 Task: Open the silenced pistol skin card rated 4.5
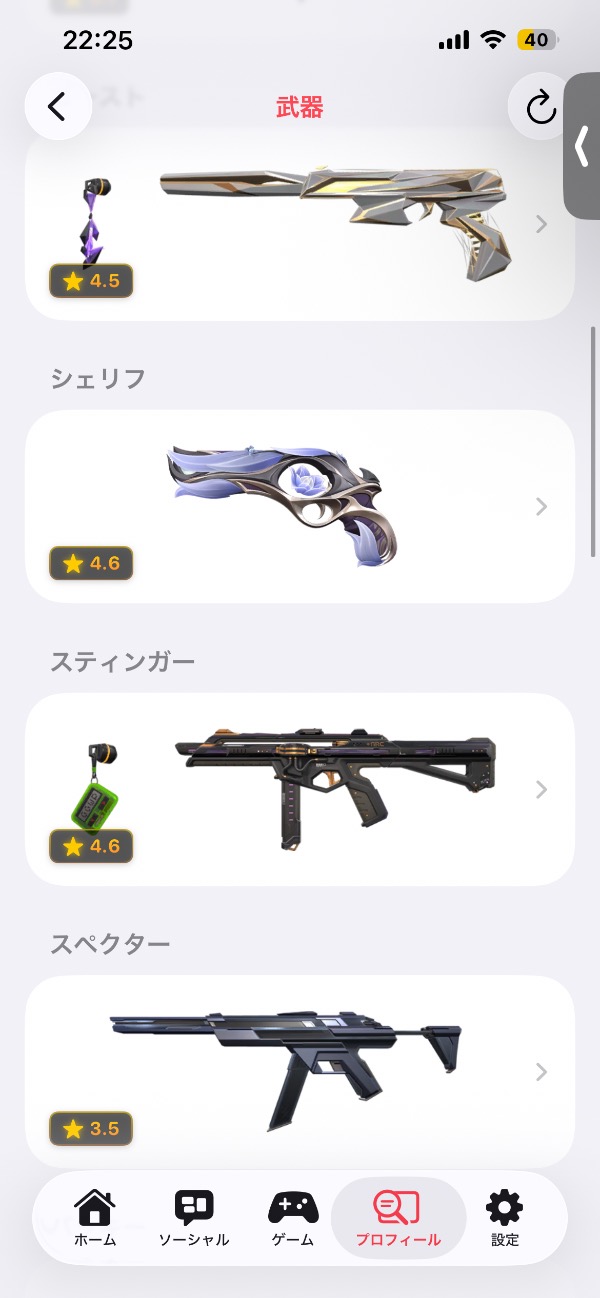click(300, 224)
